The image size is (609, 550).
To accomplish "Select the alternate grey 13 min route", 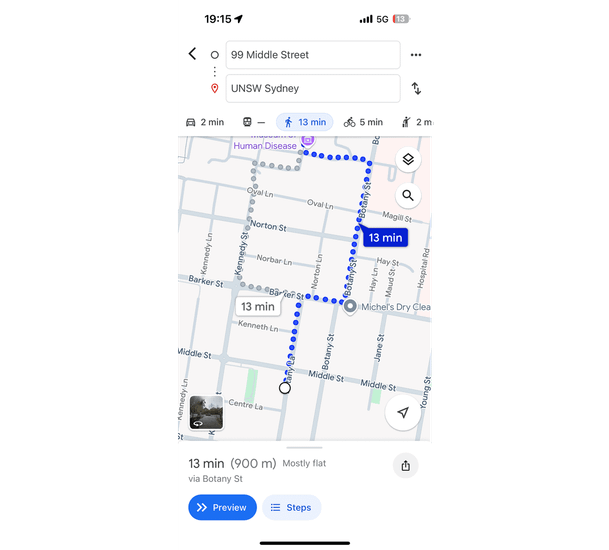I will [x=257, y=307].
